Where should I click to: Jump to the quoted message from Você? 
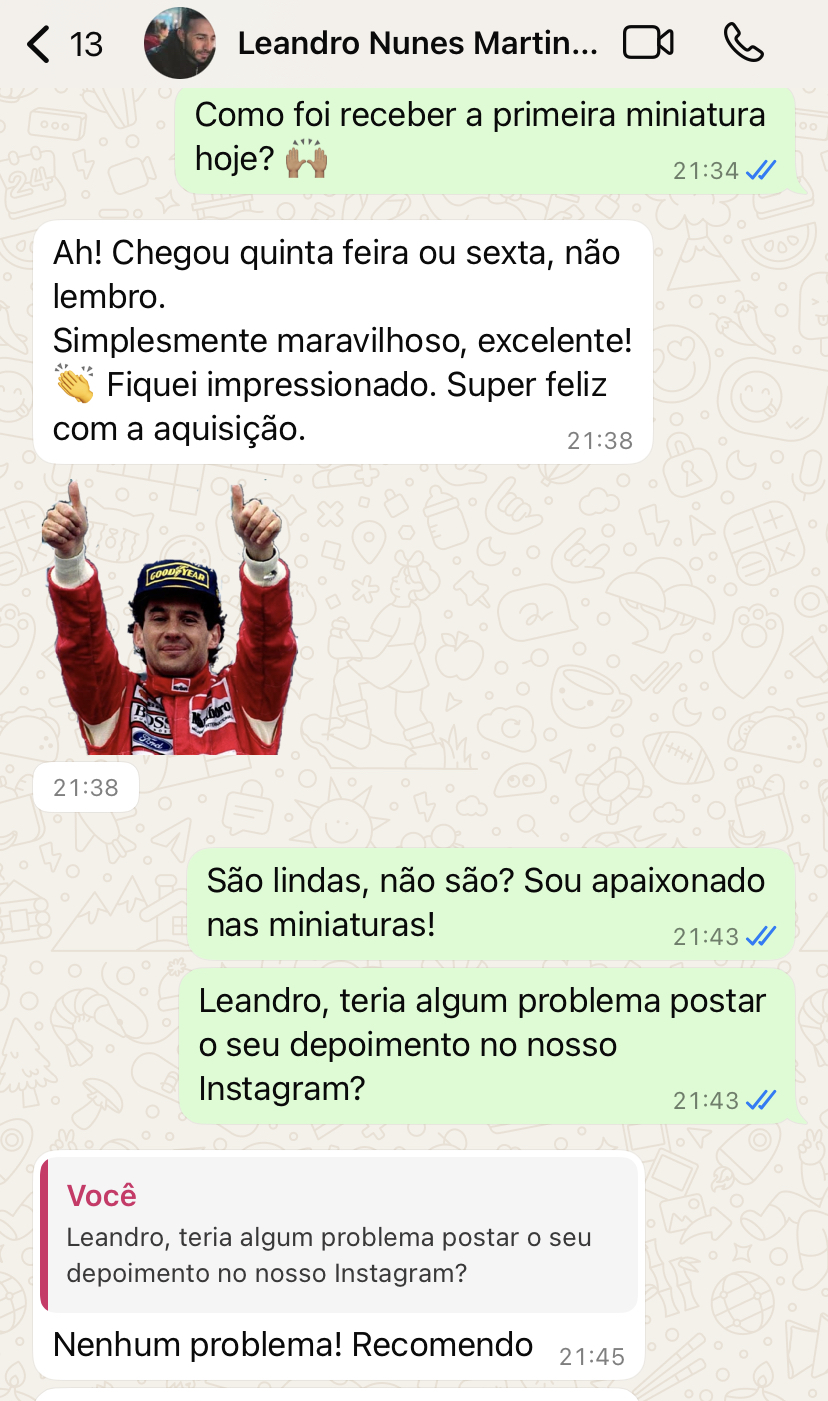pos(339,1235)
